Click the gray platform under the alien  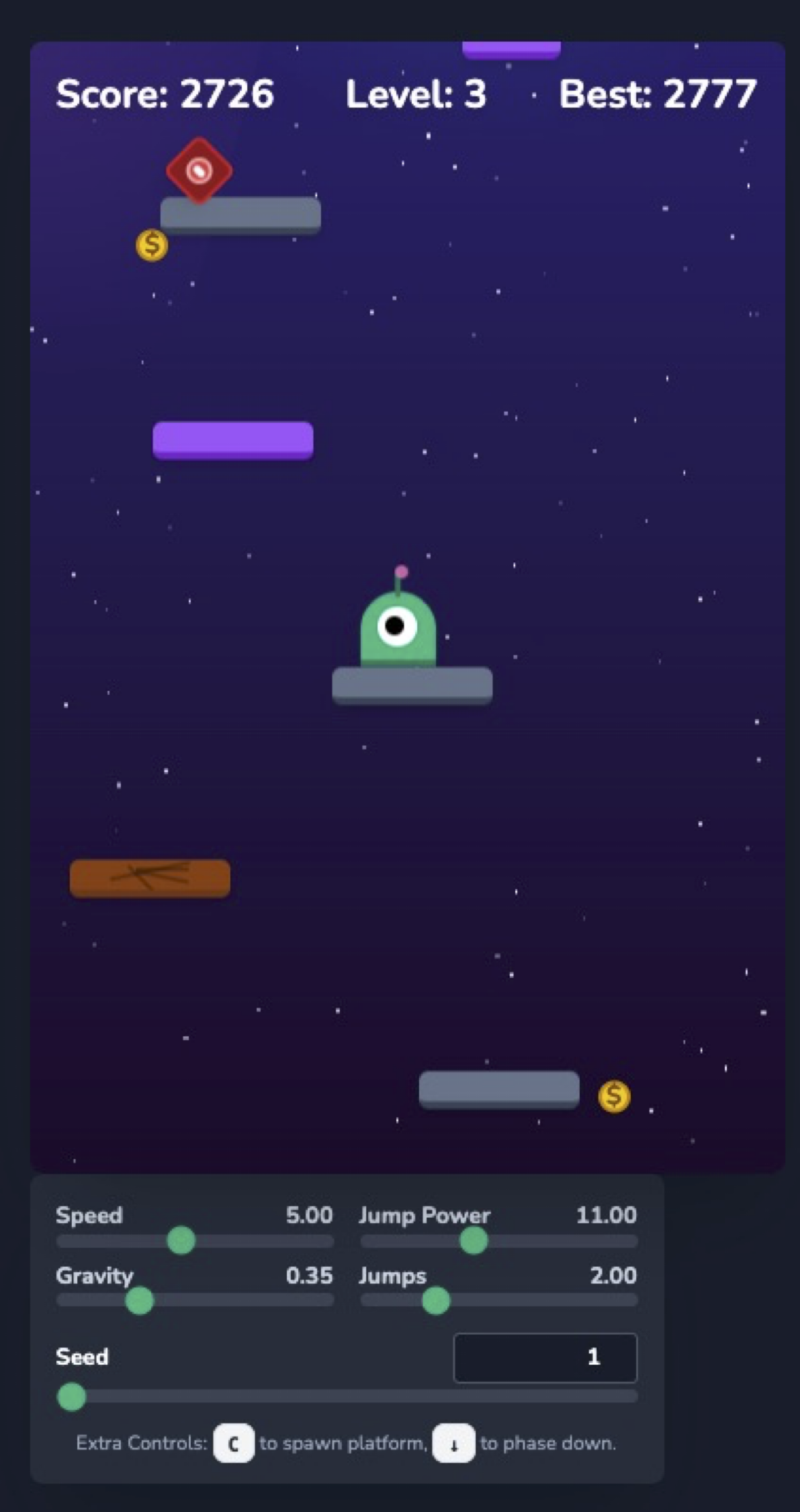[x=411, y=685]
